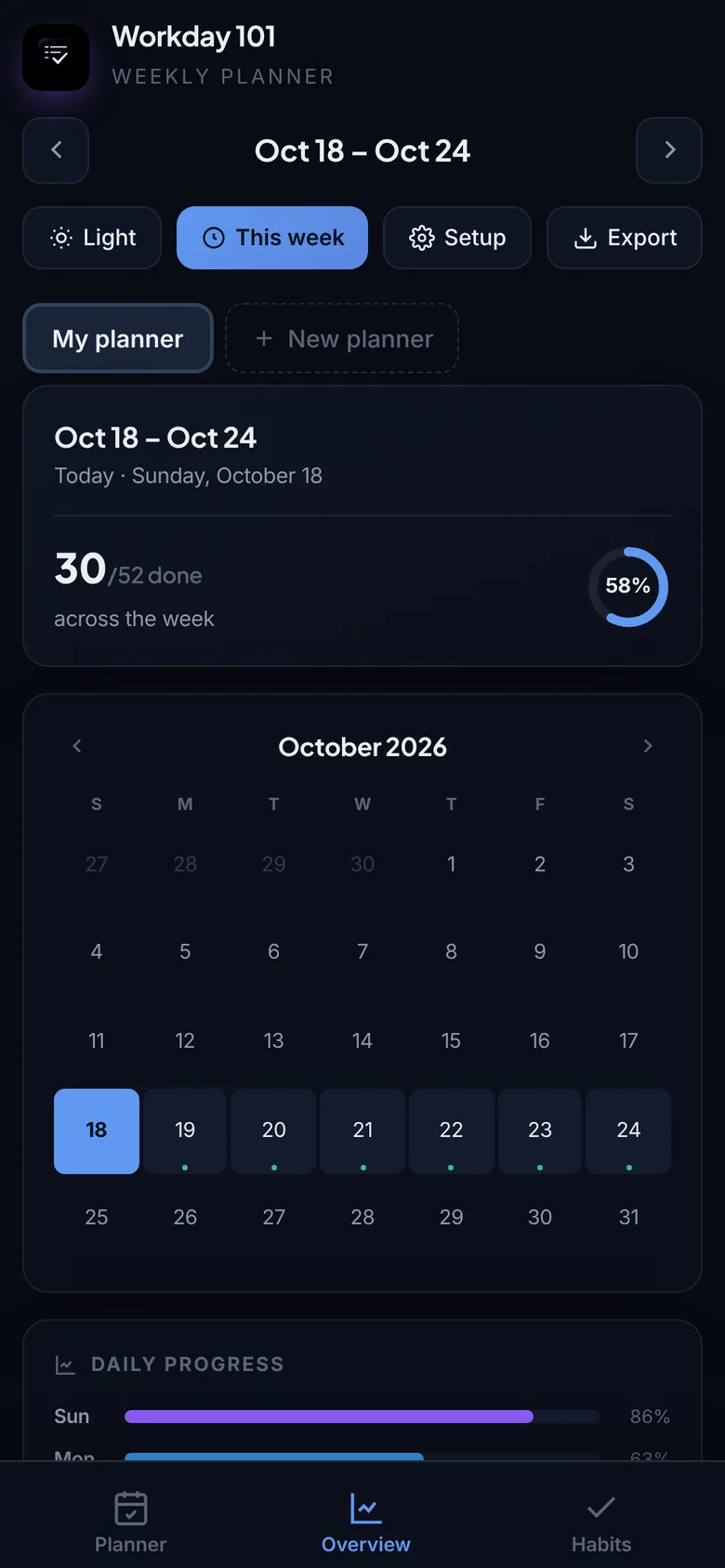Open the Planner tab
This screenshot has height=1568, width=725.
[x=130, y=1522]
